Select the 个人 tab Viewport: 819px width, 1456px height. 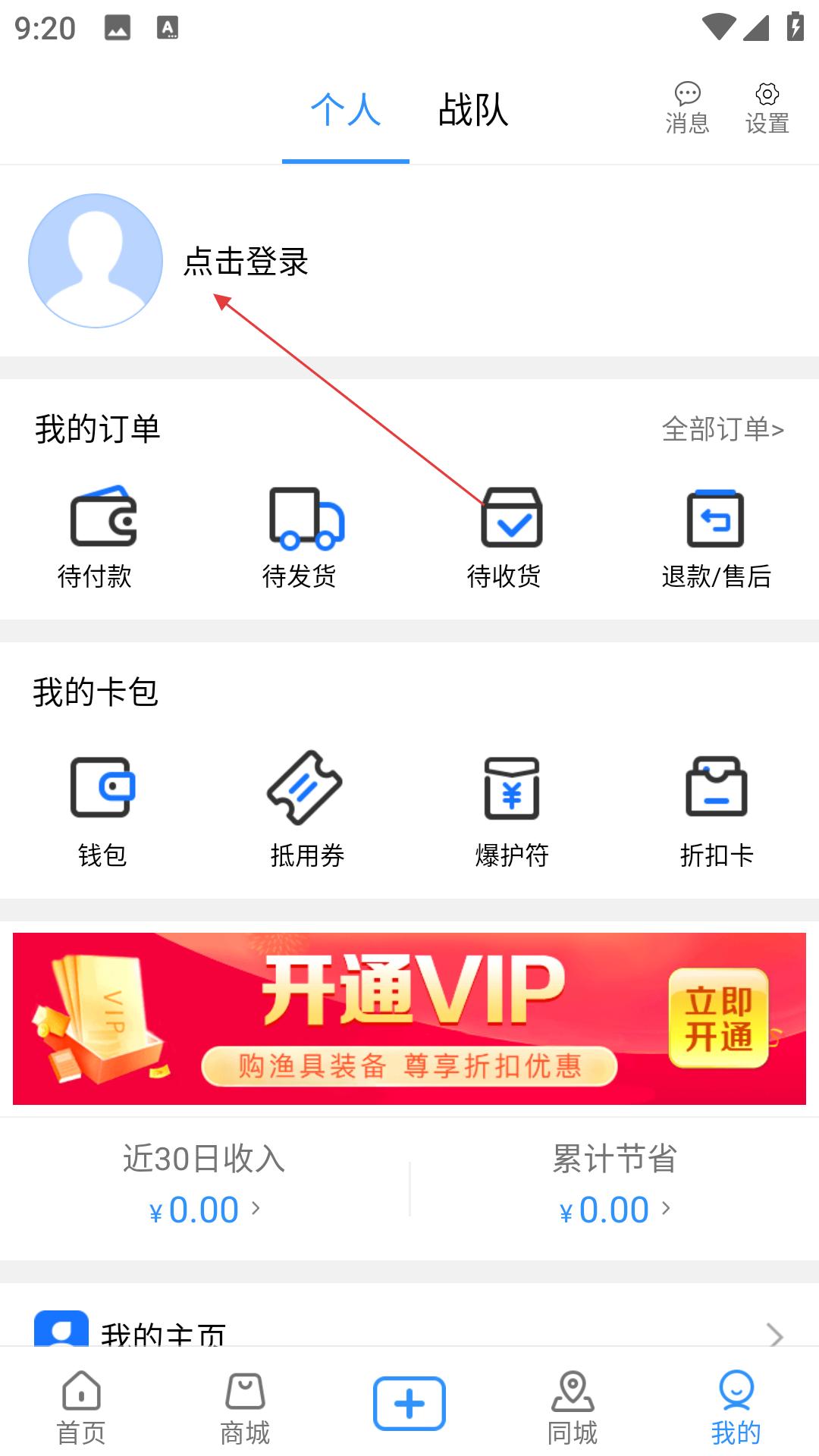[x=346, y=111]
